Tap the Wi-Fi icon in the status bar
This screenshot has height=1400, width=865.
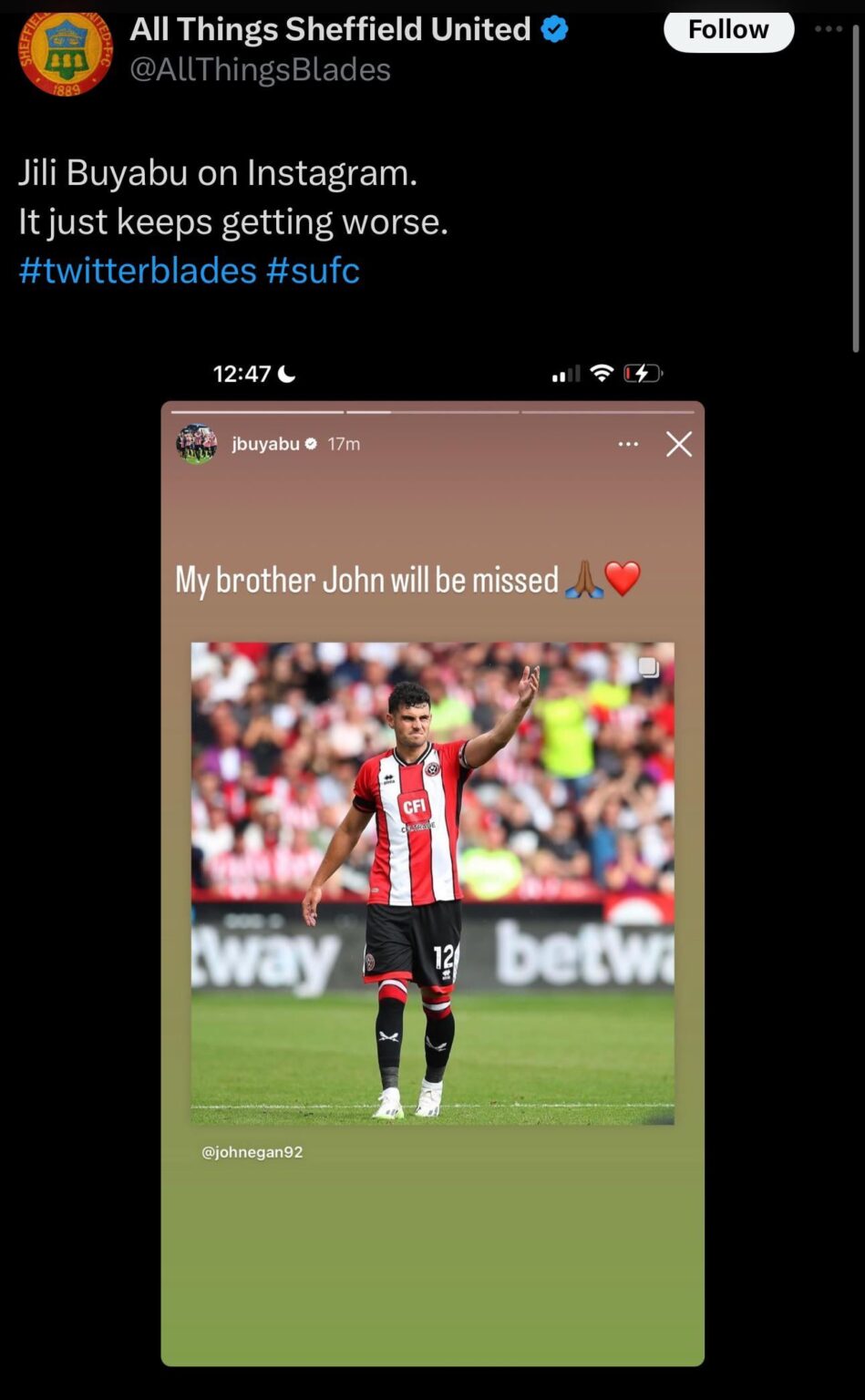pos(602,373)
